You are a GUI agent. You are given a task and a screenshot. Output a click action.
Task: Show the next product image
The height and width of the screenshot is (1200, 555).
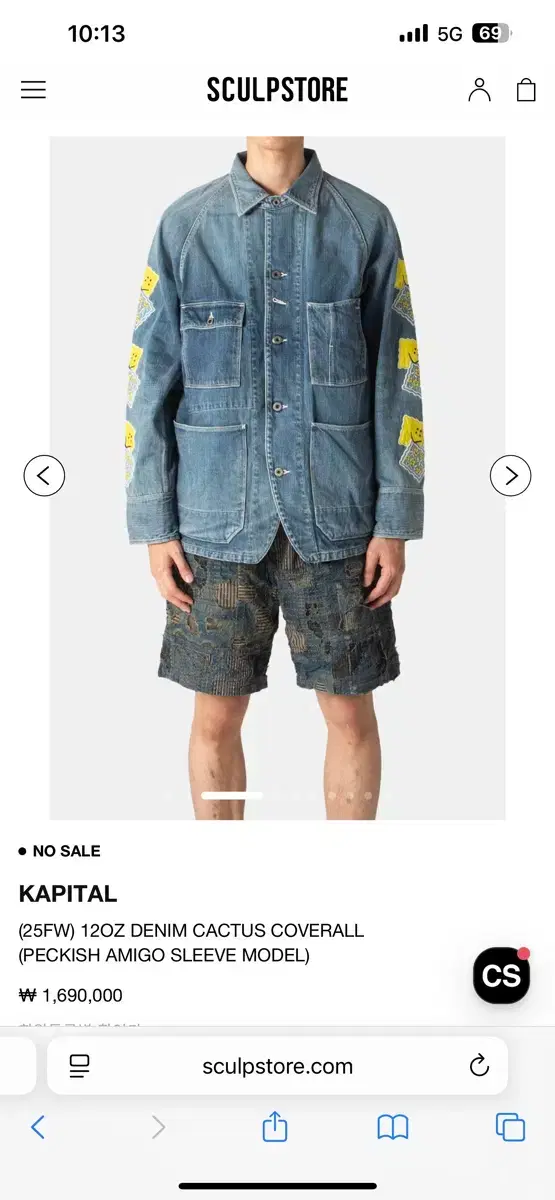point(510,476)
